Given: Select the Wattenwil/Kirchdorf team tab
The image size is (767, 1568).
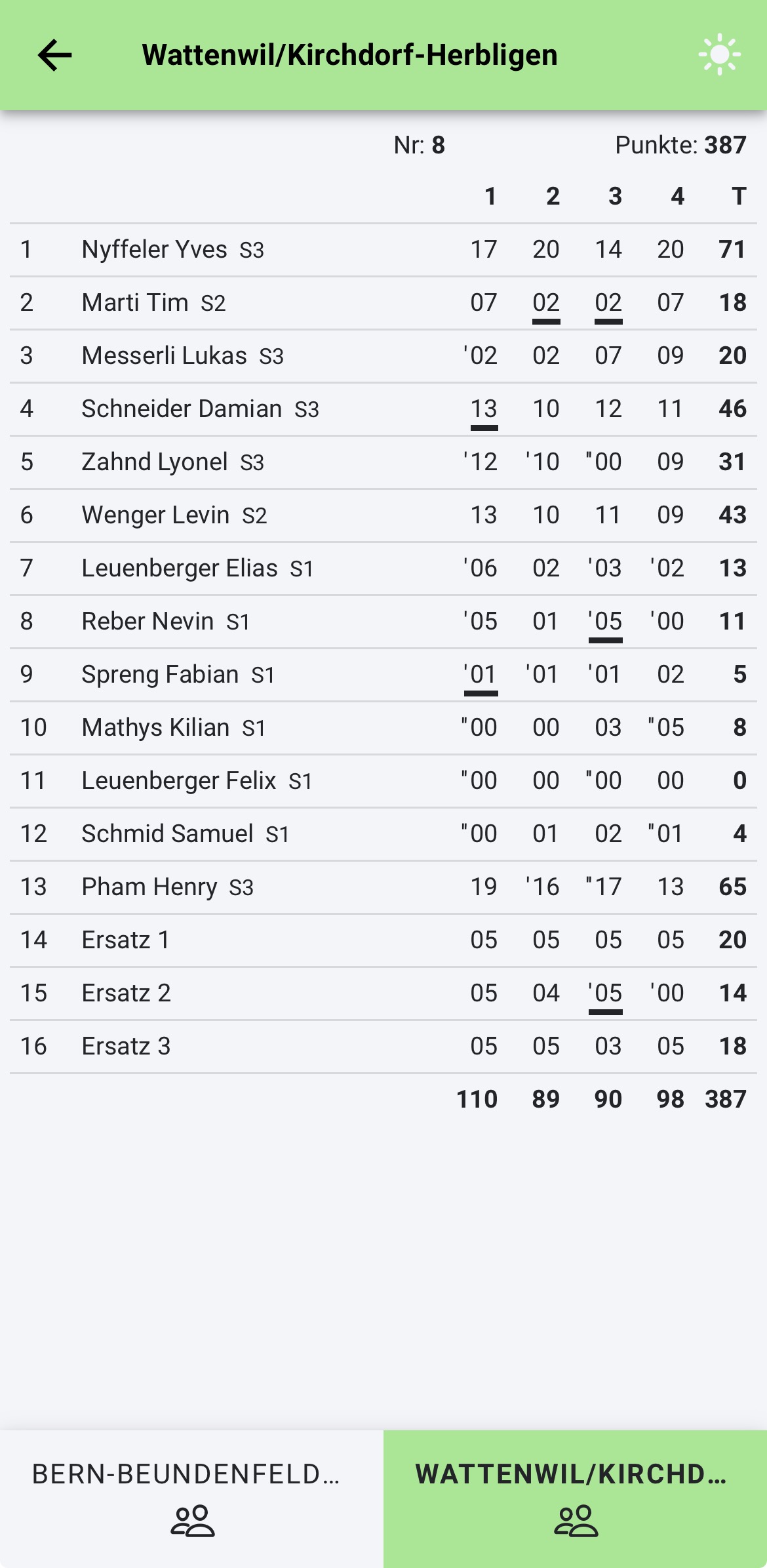Looking at the screenshot, I should click(576, 1499).
